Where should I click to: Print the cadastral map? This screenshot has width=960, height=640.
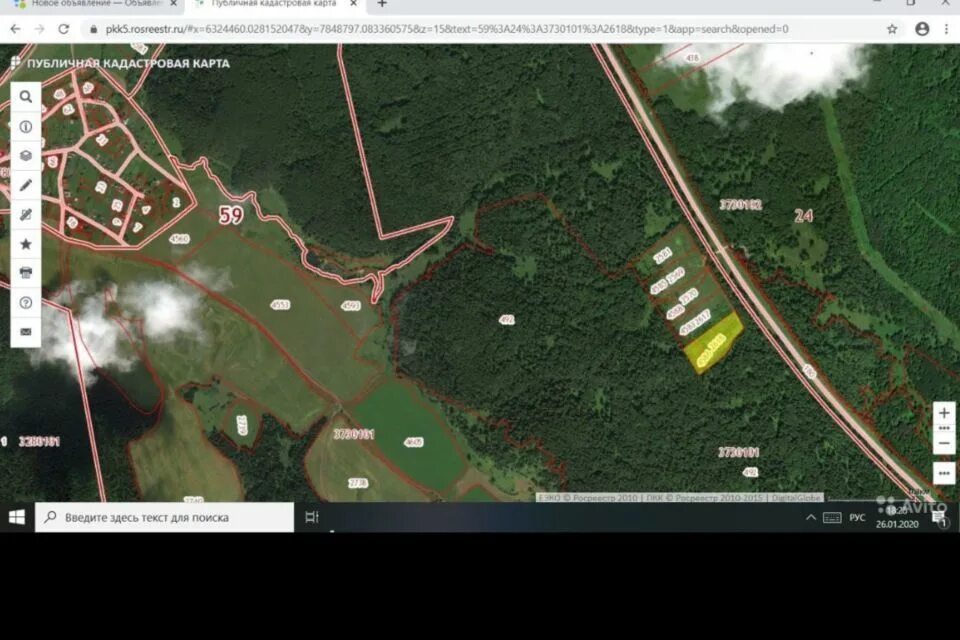[x=26, y=272]
